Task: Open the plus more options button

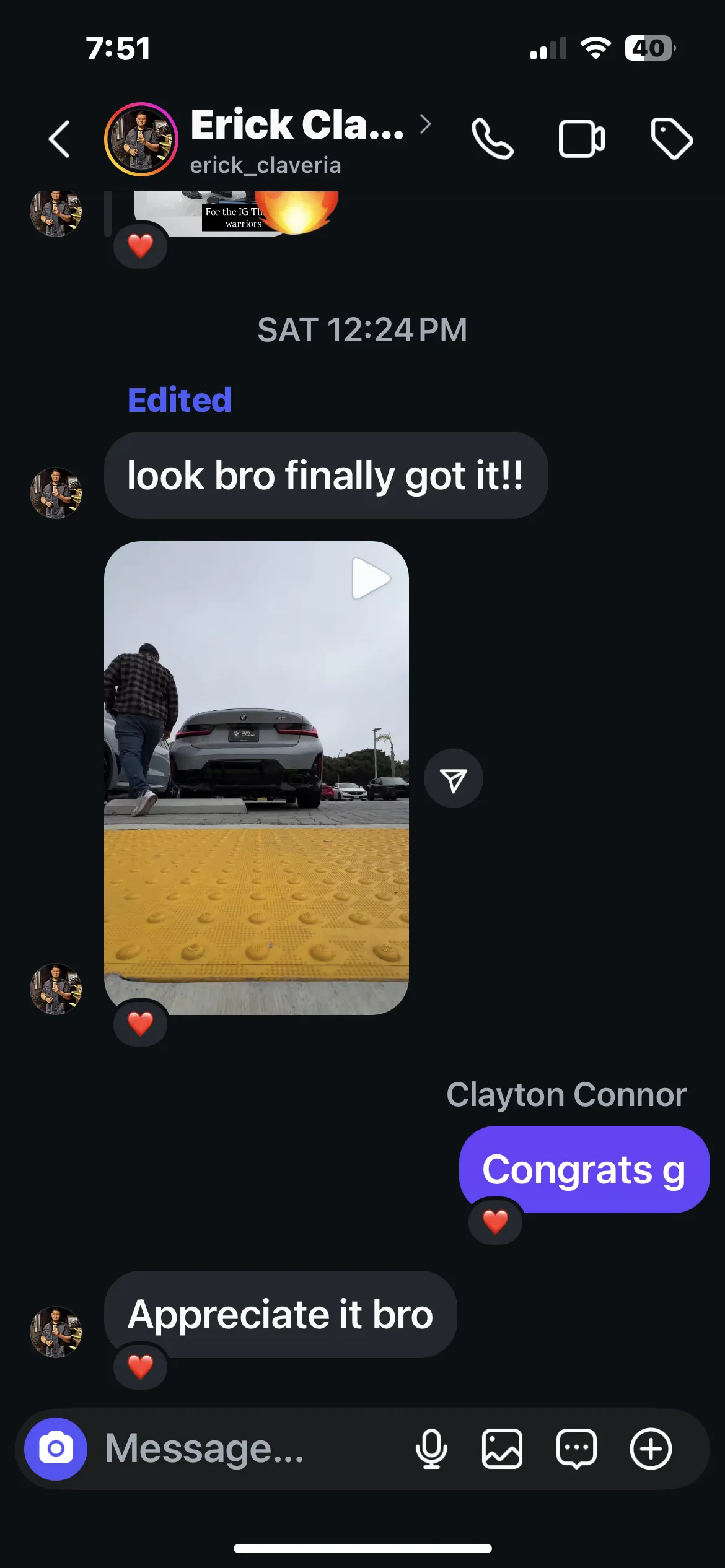Action: [x=651, y=1448]
